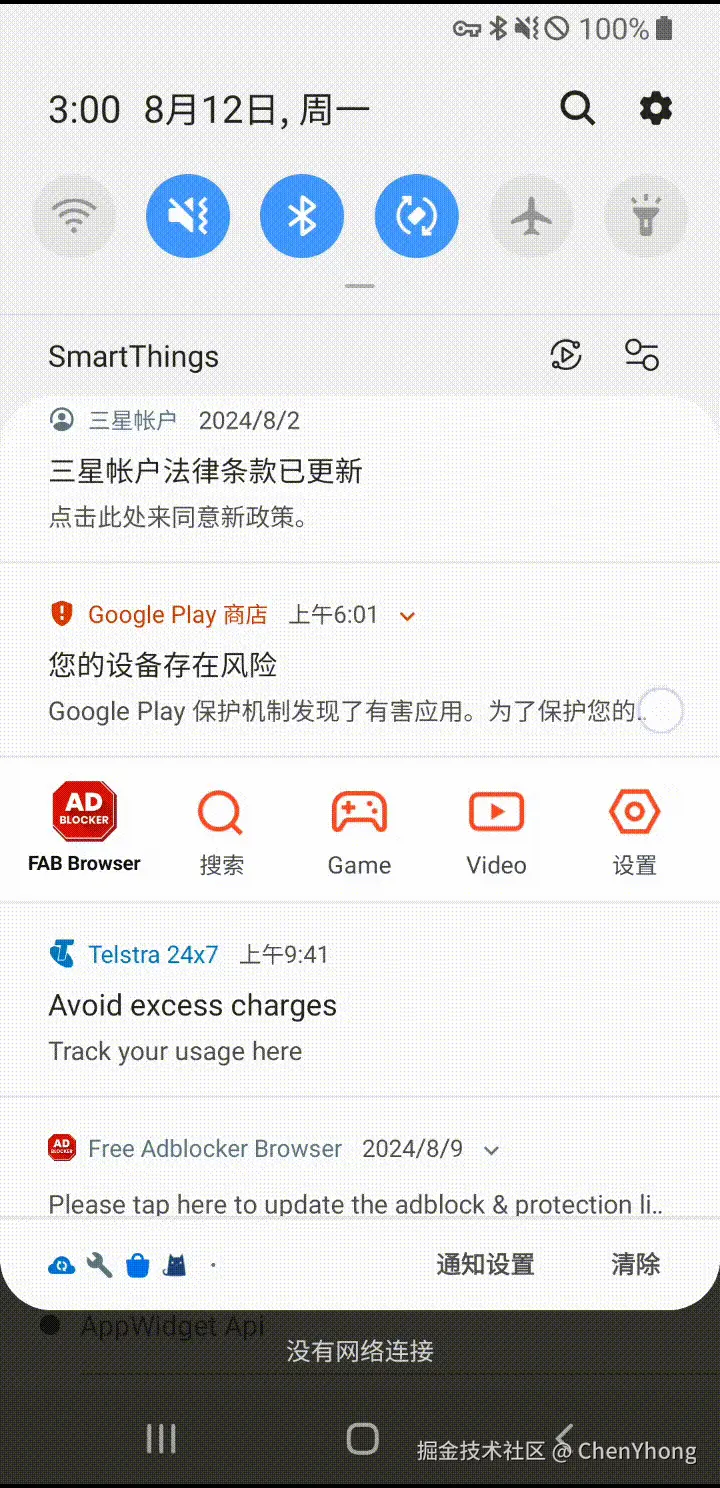This screenshot has width=720, height=1488.
Task: Toggle the vibrate sound mode
Action: click(x=188, y=216)
